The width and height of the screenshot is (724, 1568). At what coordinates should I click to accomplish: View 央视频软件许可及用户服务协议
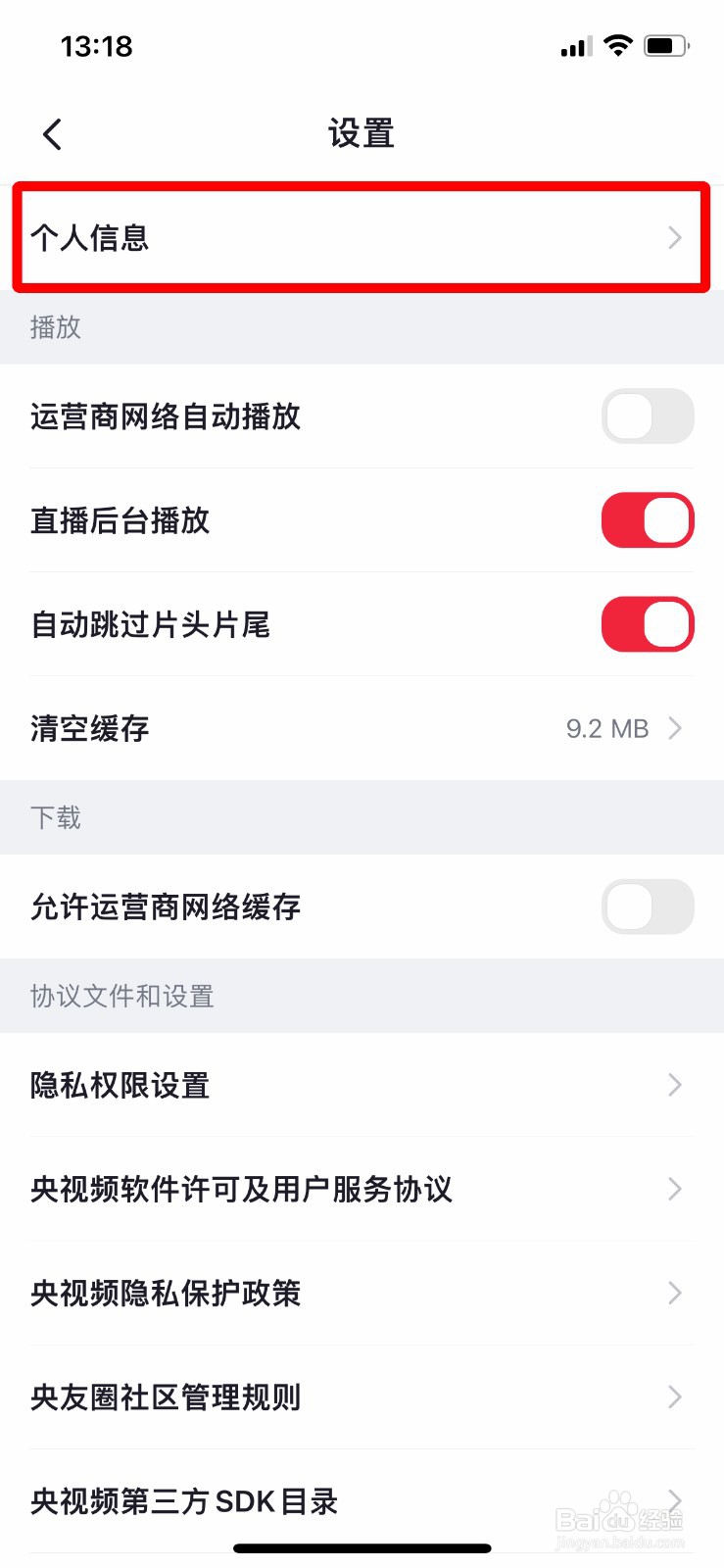[x=361, y=1189]
